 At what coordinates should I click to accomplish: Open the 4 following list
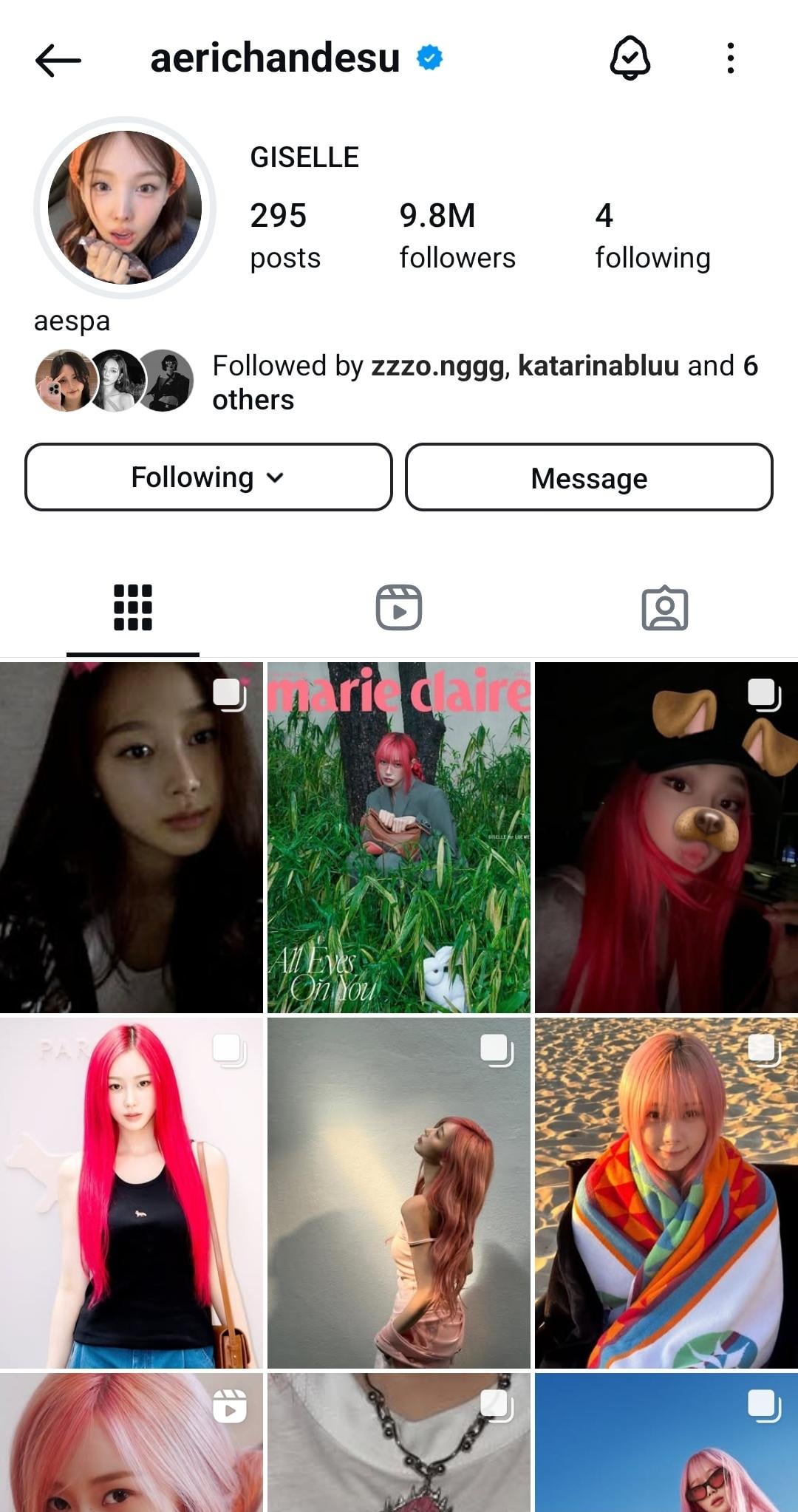pyautogui.click(x=652, y=235)
